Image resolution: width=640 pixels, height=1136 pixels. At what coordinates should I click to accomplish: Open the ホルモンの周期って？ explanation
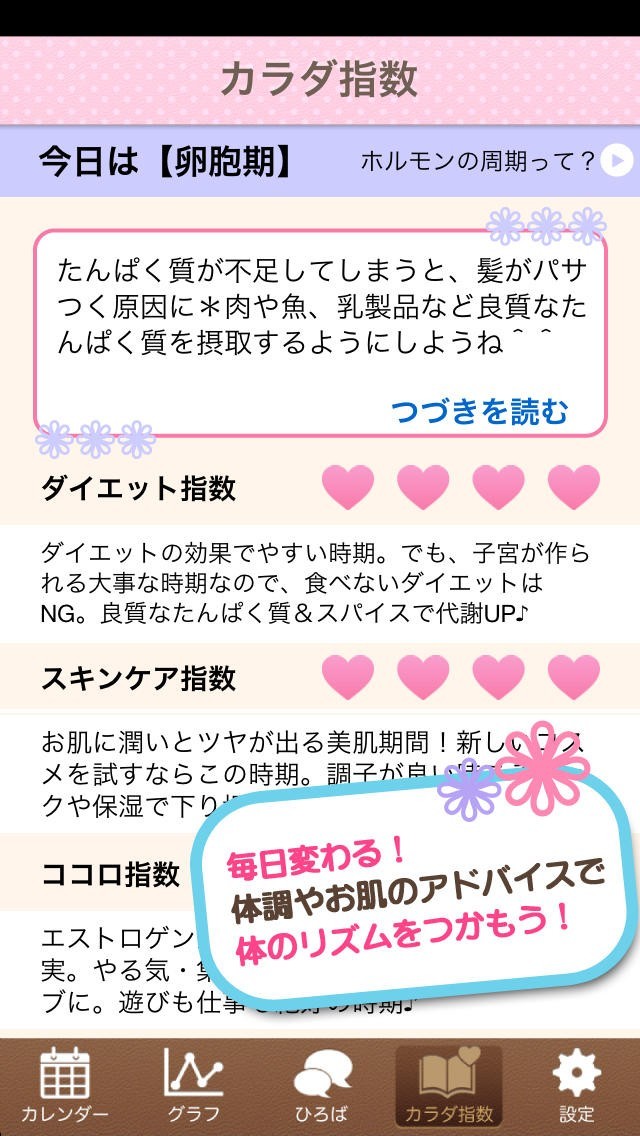pyautogui.click(x=495, y=161)
